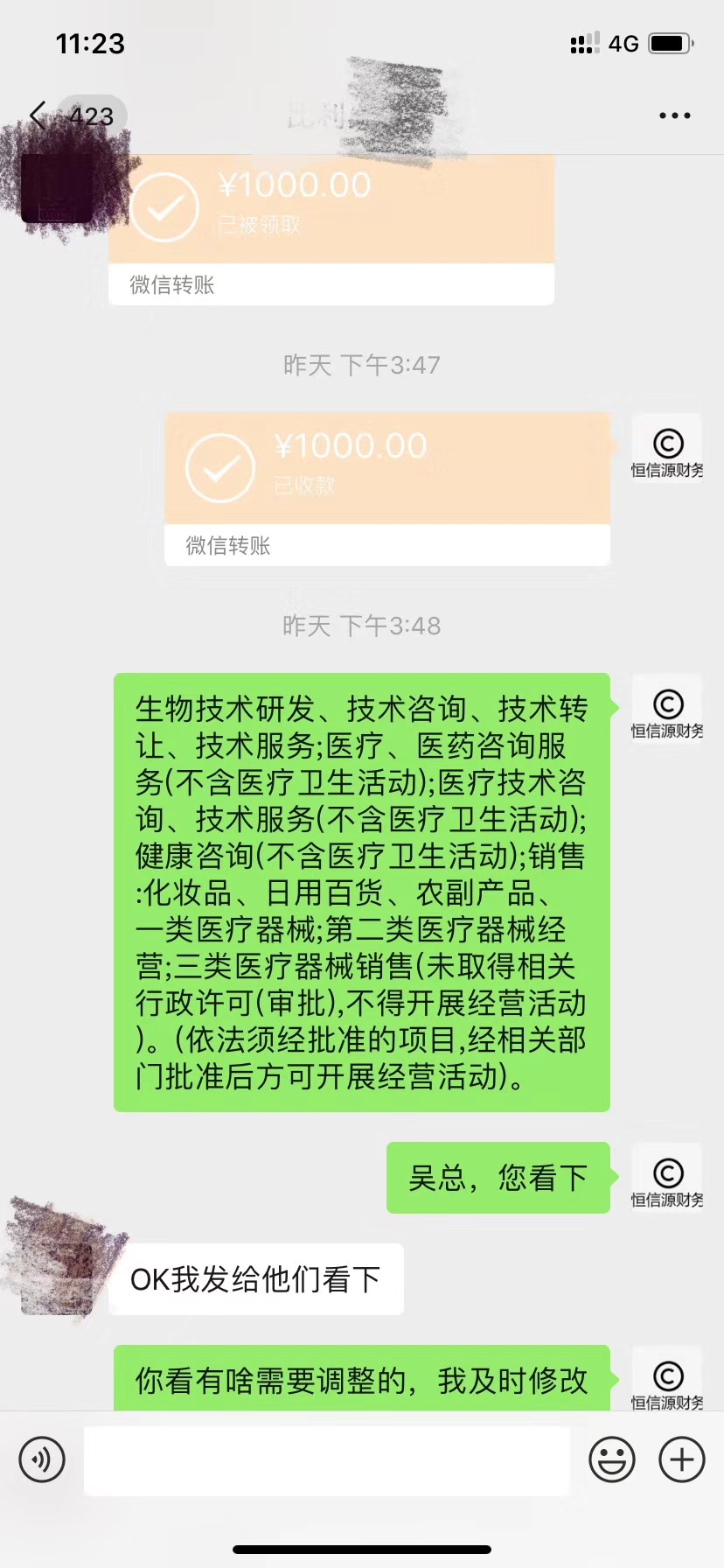Image resolution: width=724 pixels, height=1568 pixels.
Task: Open the claimed ¥1000.00 transfer with 已被领取
Action: click(x=331, y=229)
